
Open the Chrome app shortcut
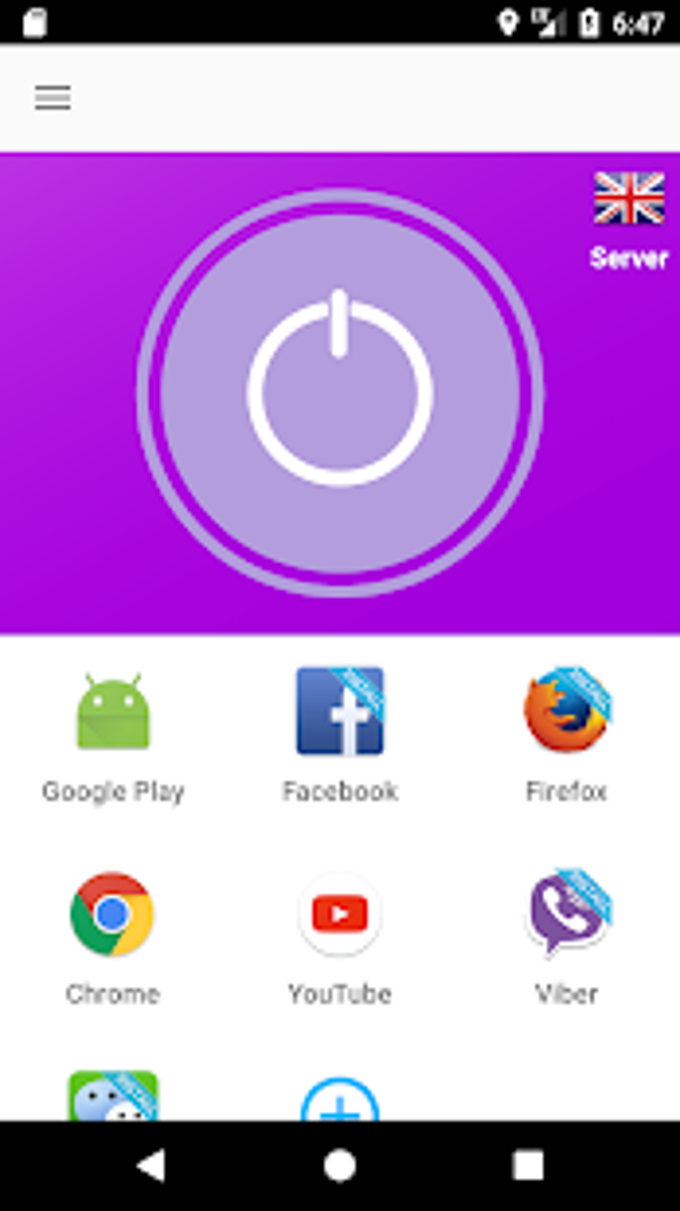(112, 914)
